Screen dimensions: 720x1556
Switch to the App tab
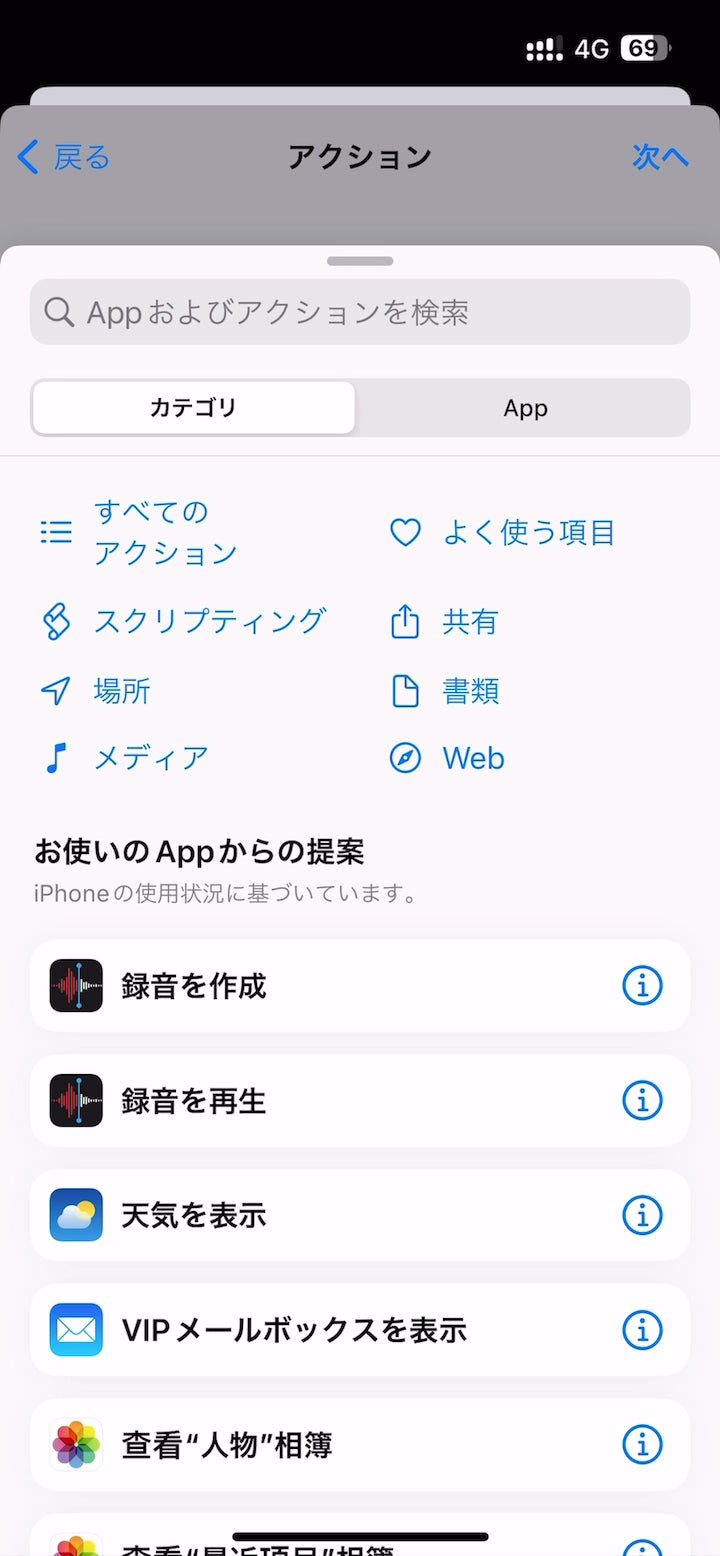pyautogui.click(x=524, y=408)
